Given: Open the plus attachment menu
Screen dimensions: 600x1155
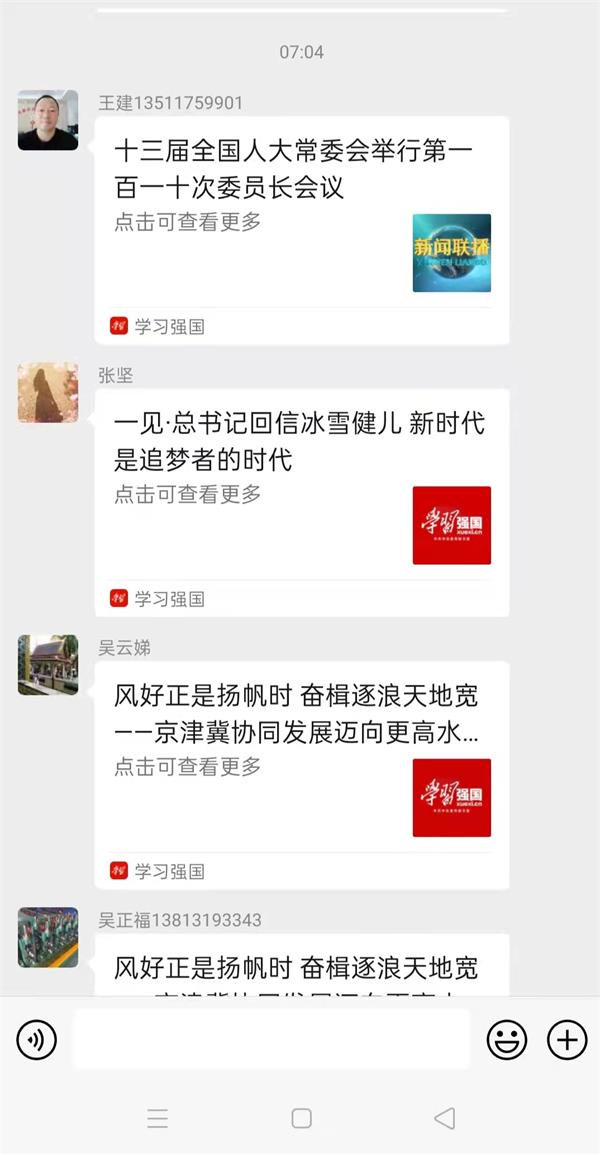Looking at the screenshot, I should pos(567,1041).
